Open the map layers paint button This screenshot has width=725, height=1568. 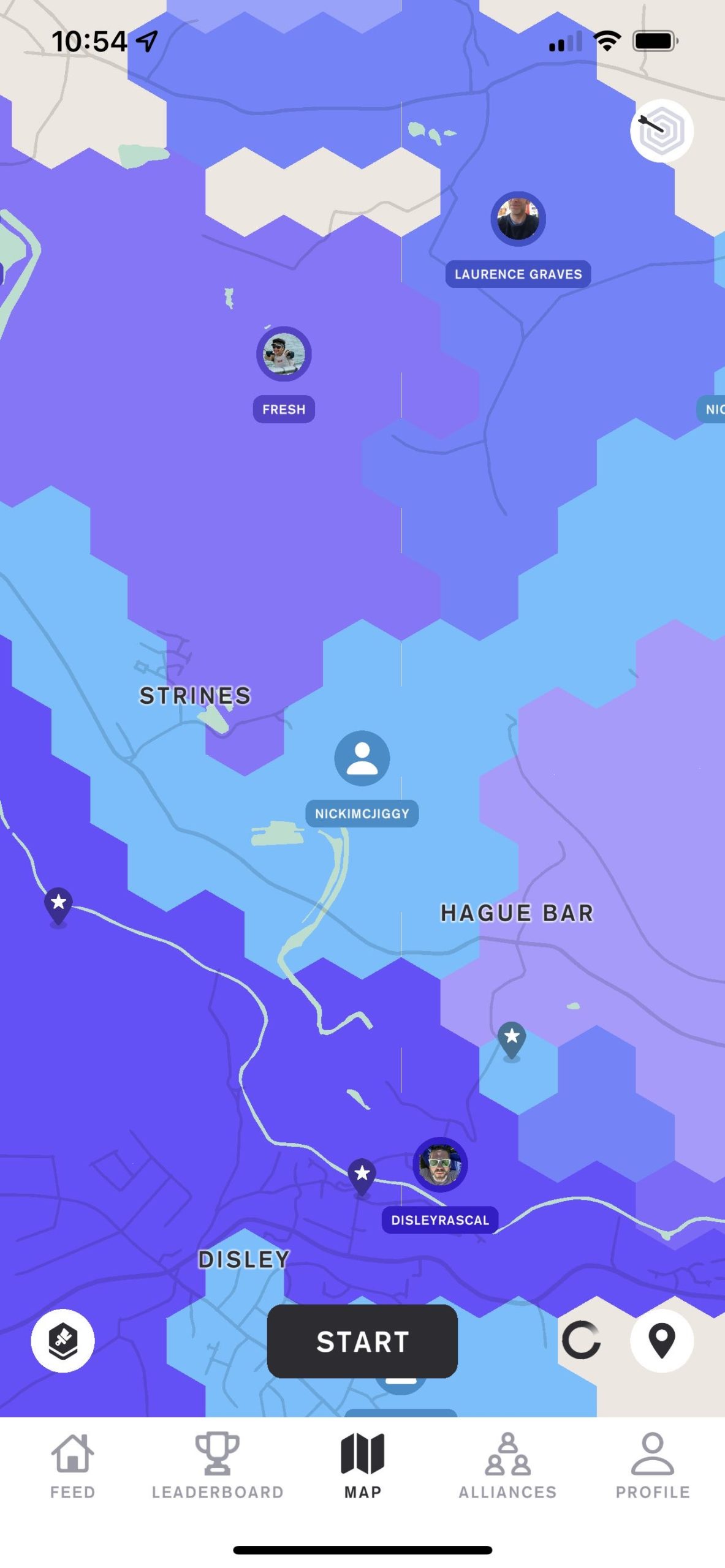click(63, 1341)
